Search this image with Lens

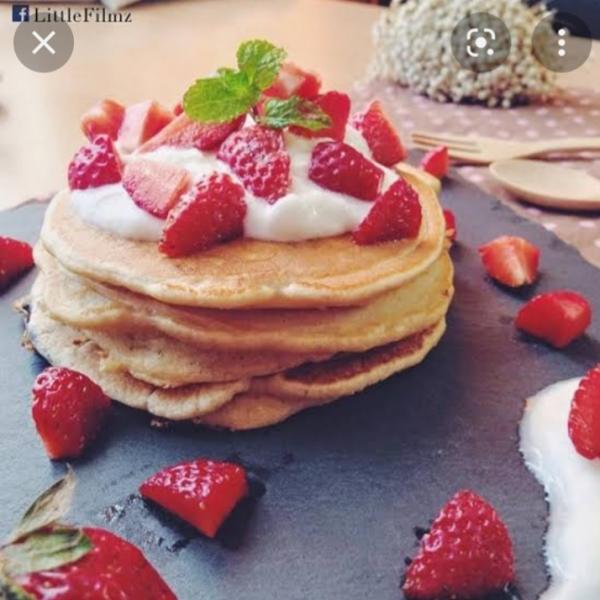coord(481,42)
